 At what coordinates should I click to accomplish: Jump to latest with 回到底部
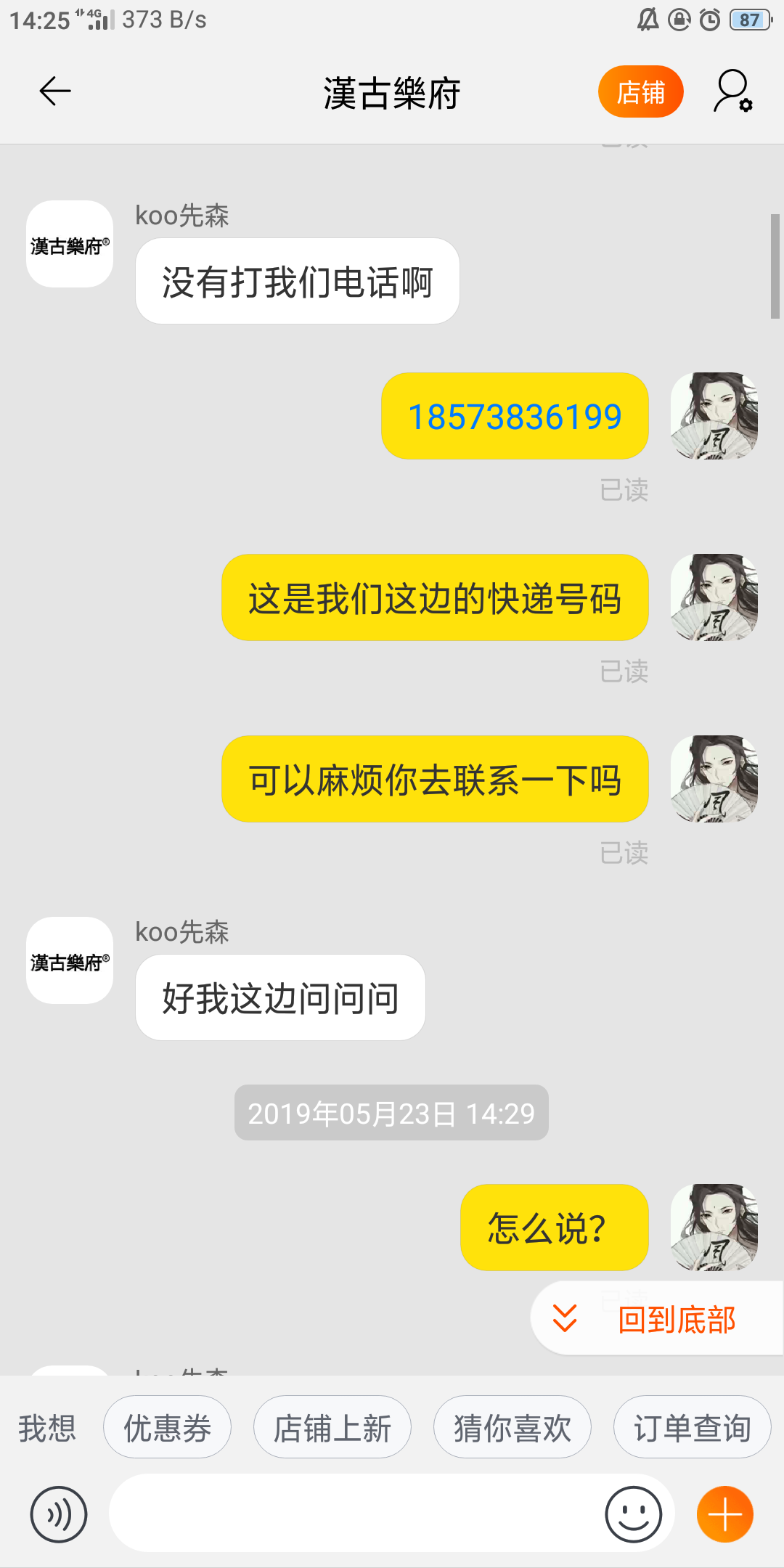(657, 1318)
